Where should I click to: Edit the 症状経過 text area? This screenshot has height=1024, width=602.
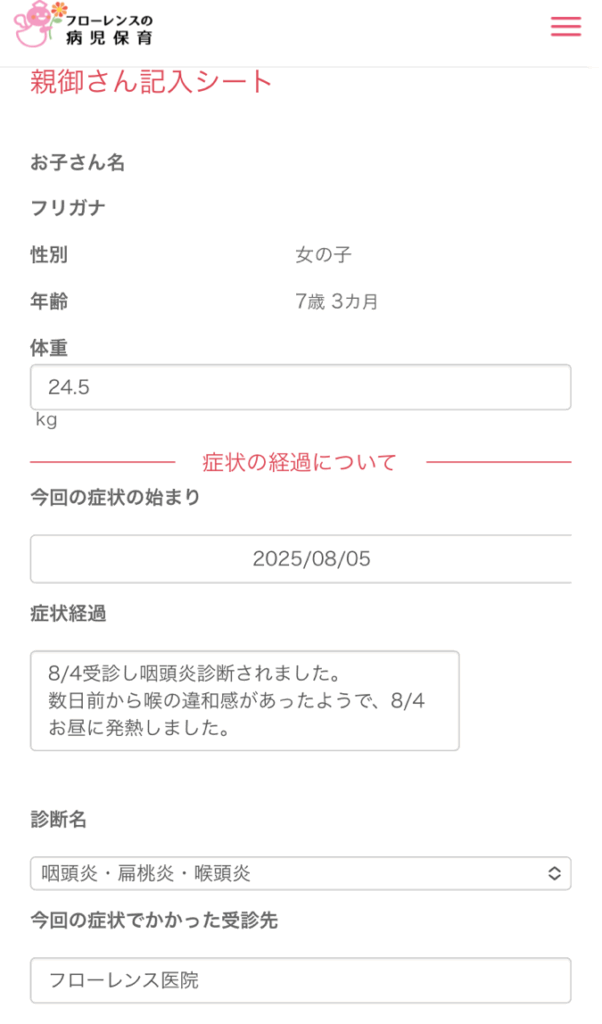point(245,701)
